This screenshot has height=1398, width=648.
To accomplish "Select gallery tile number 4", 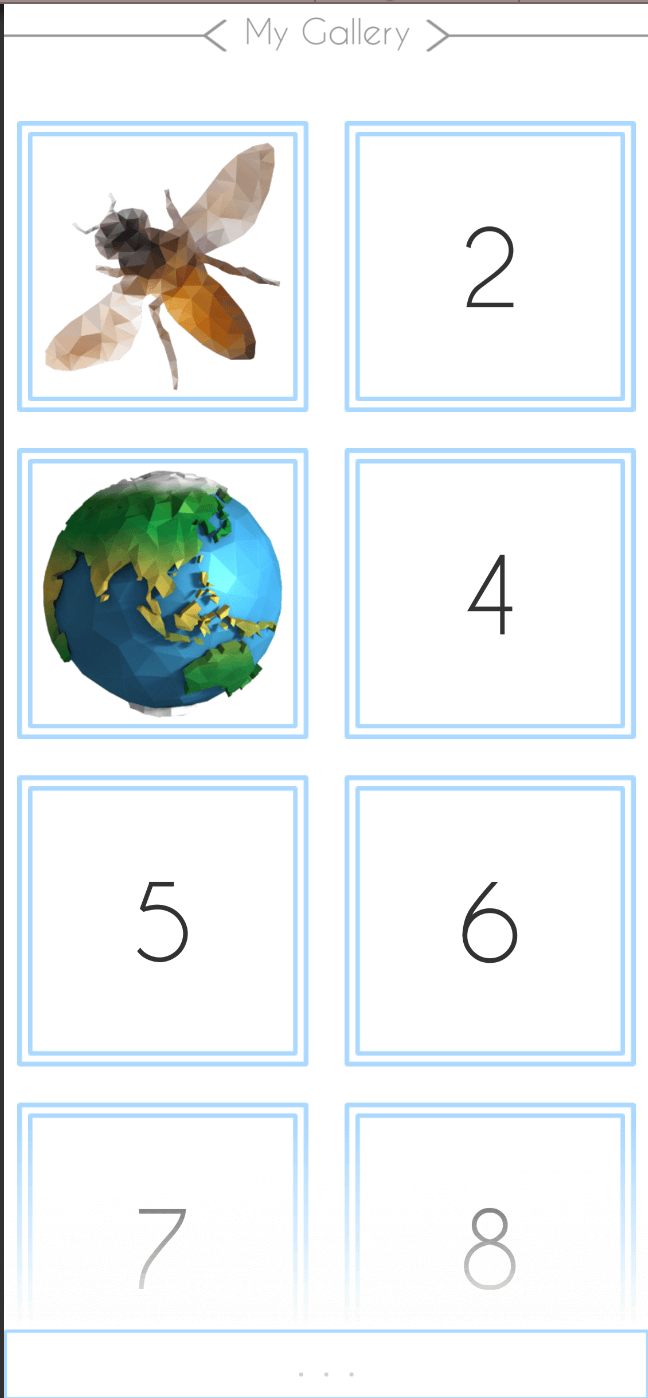I will pyautogui.click(x=491, y=594).
